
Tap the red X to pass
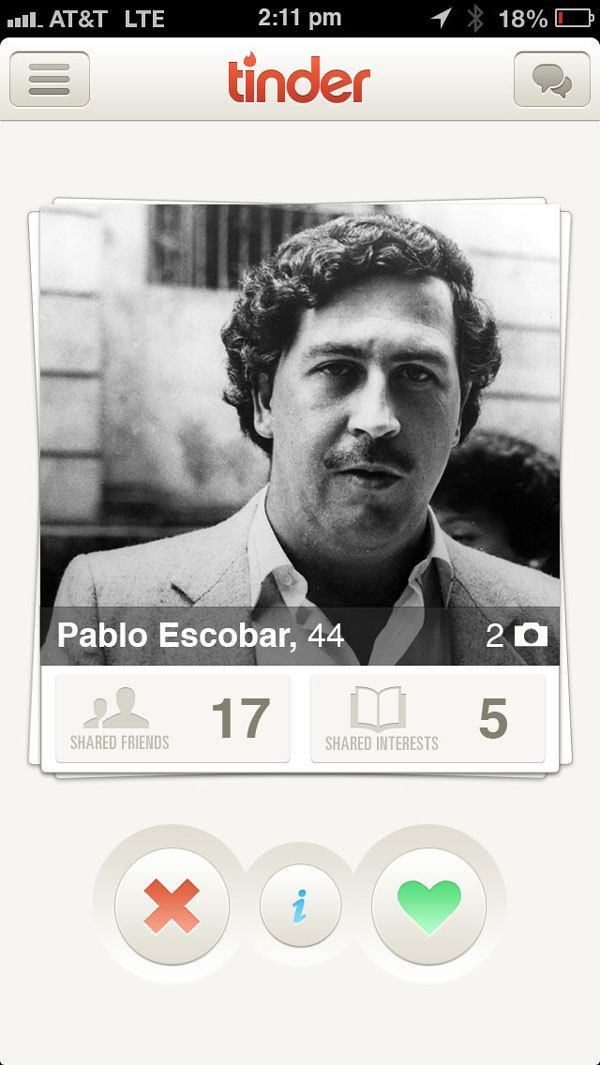[172, 905]
